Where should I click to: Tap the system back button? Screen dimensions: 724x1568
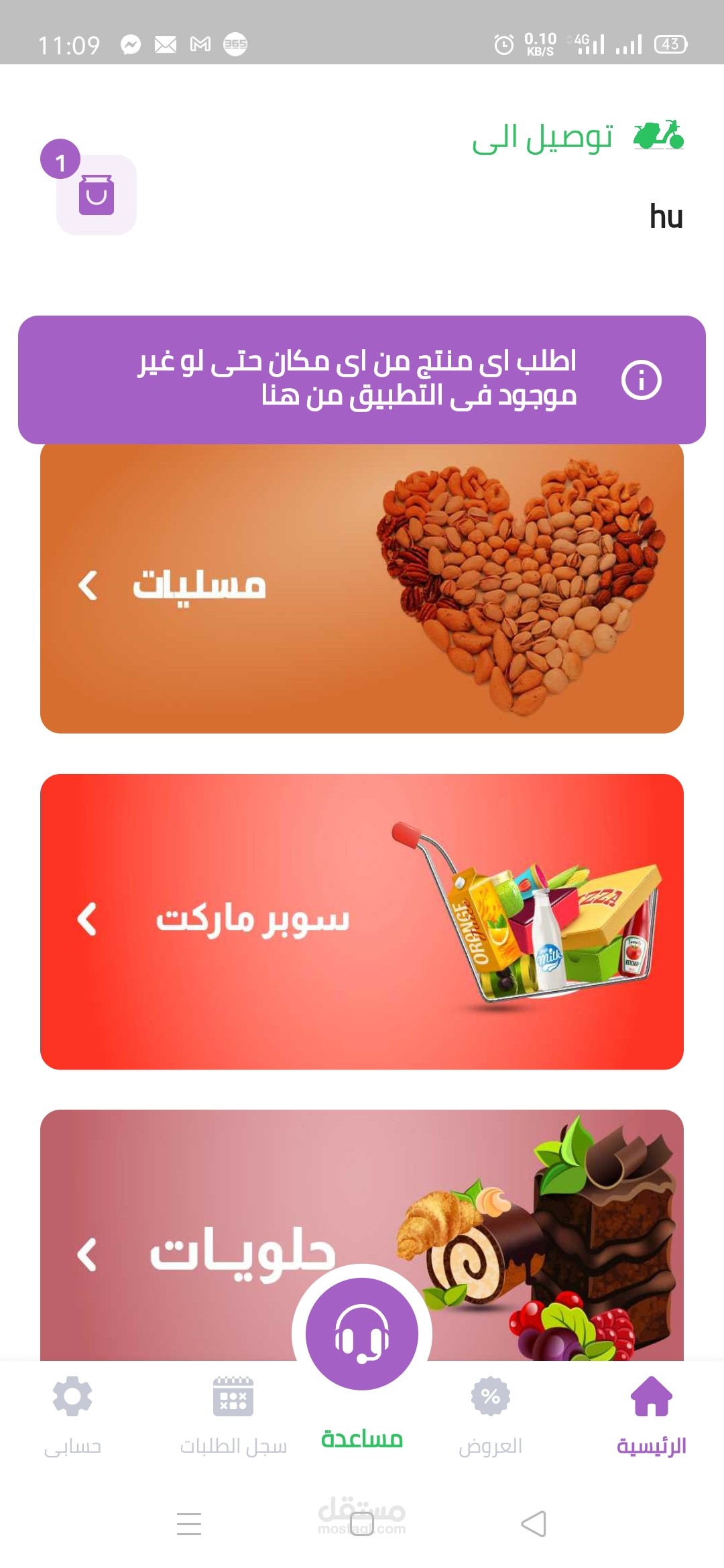point(534,1524)
